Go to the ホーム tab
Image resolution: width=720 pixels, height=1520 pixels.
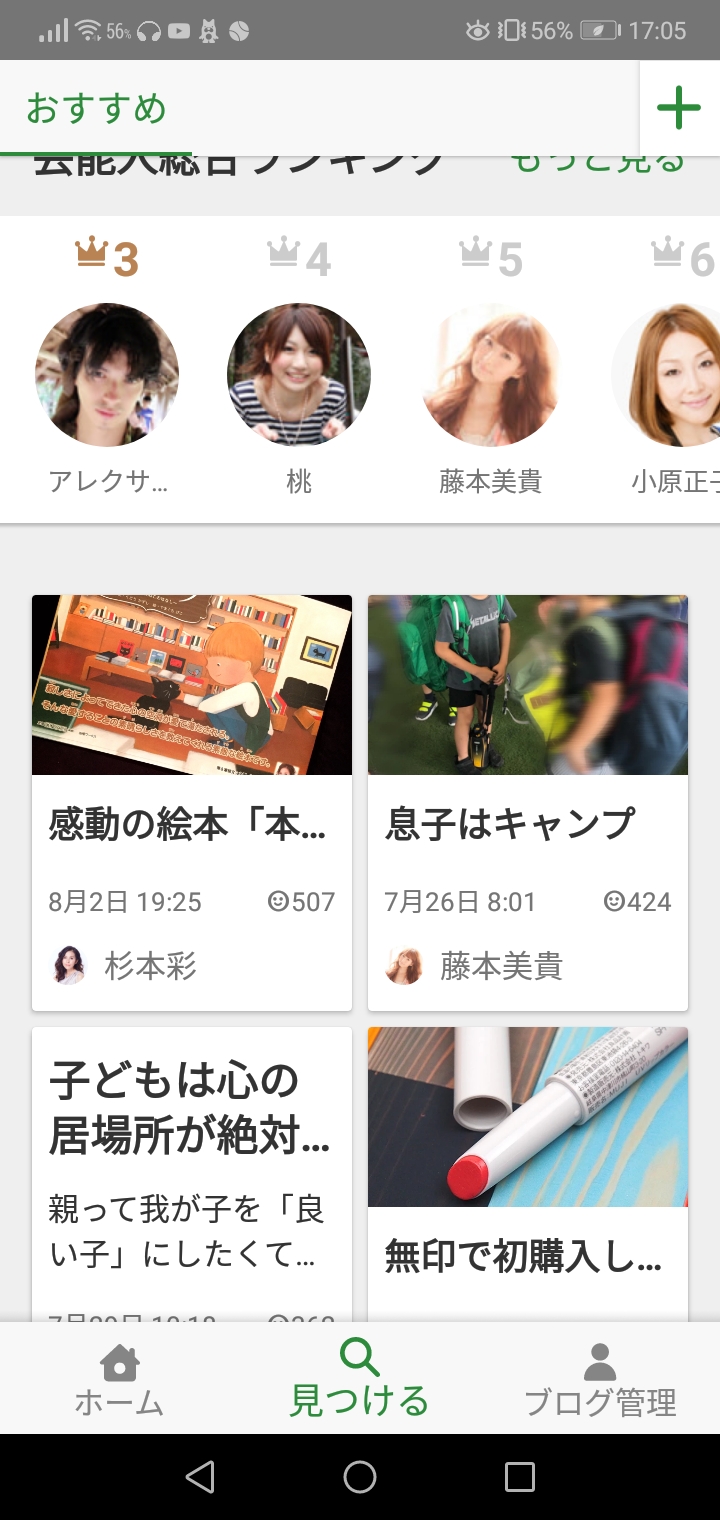pos(119,1380)
